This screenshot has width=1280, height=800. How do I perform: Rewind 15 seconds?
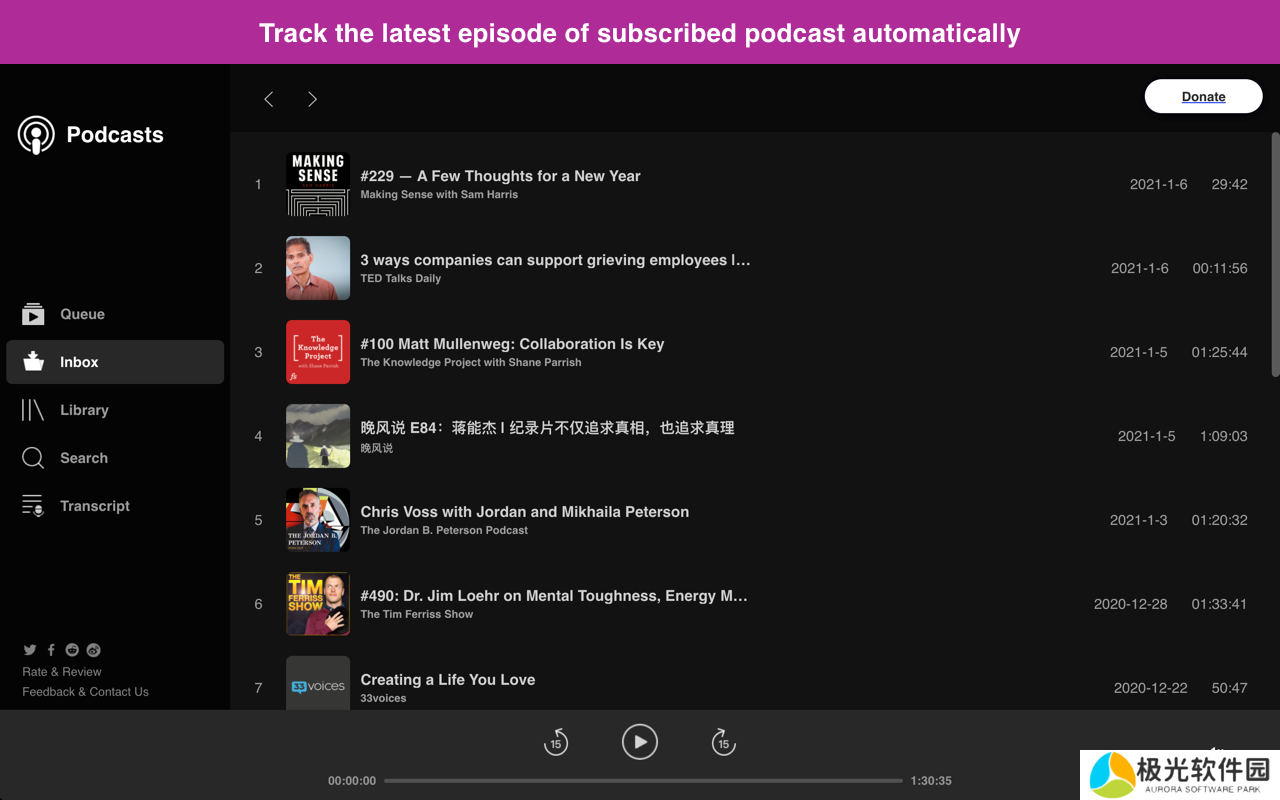click(x=556, y=742)
